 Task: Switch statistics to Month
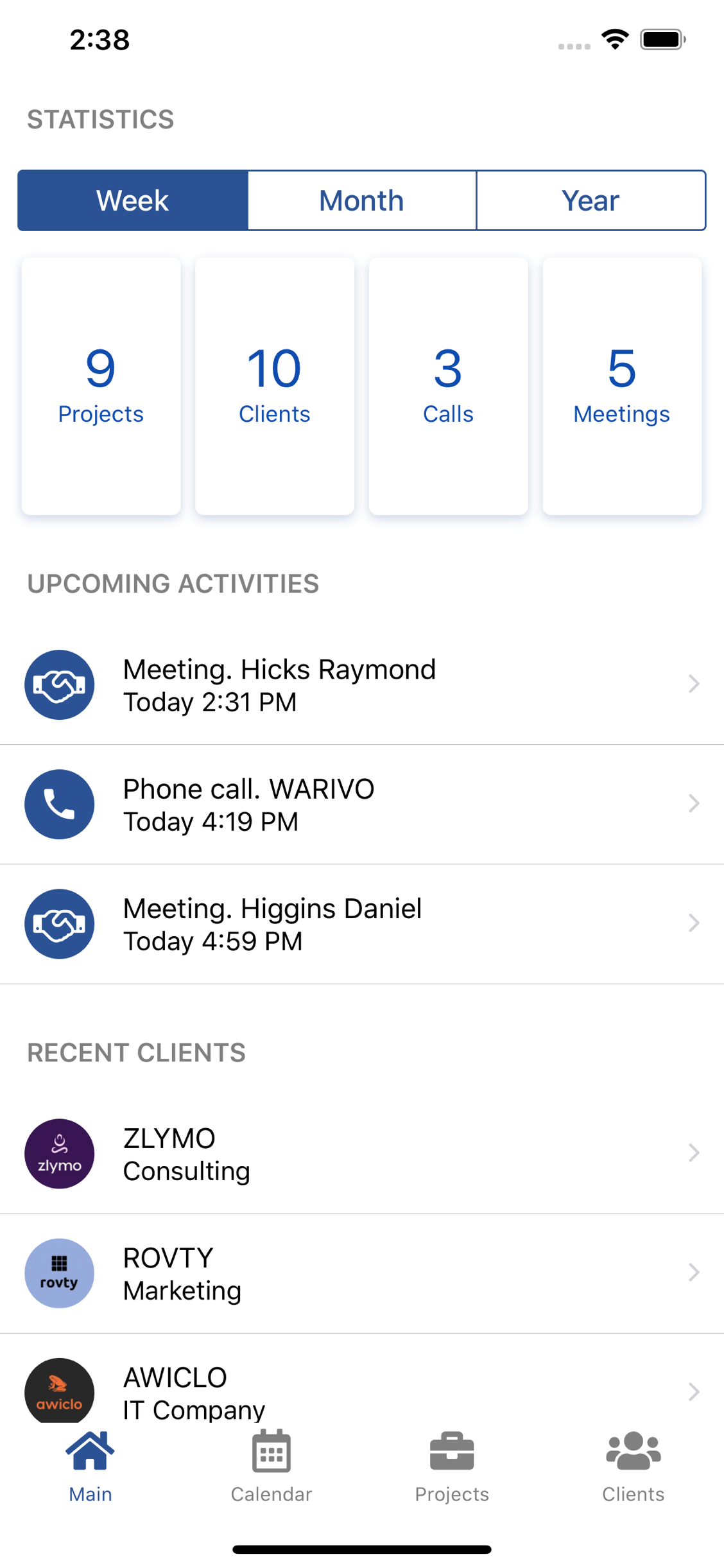pyautogui.click(x=361, y=200)
